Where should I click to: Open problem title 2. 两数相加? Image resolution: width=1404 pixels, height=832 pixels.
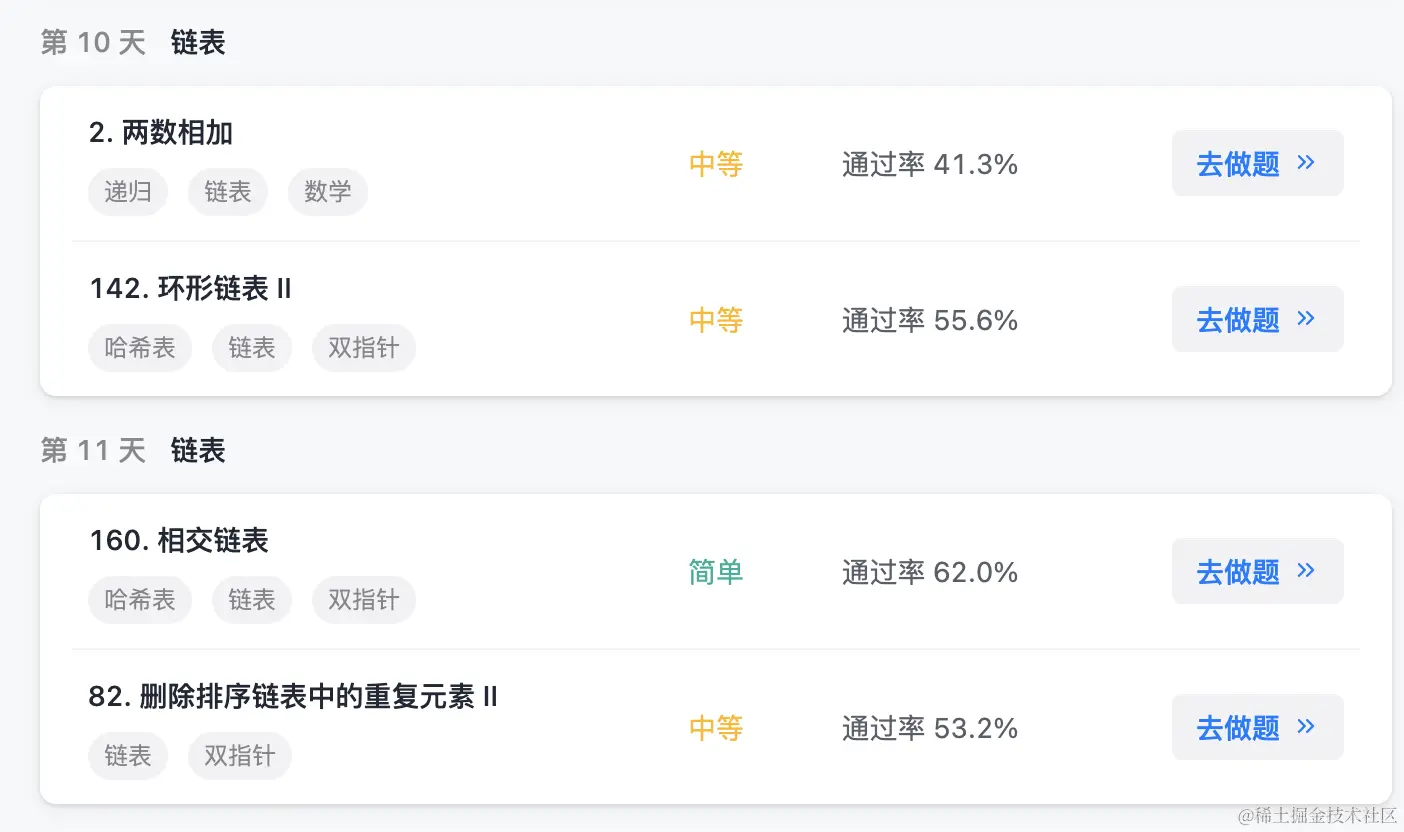pos(161,133)
